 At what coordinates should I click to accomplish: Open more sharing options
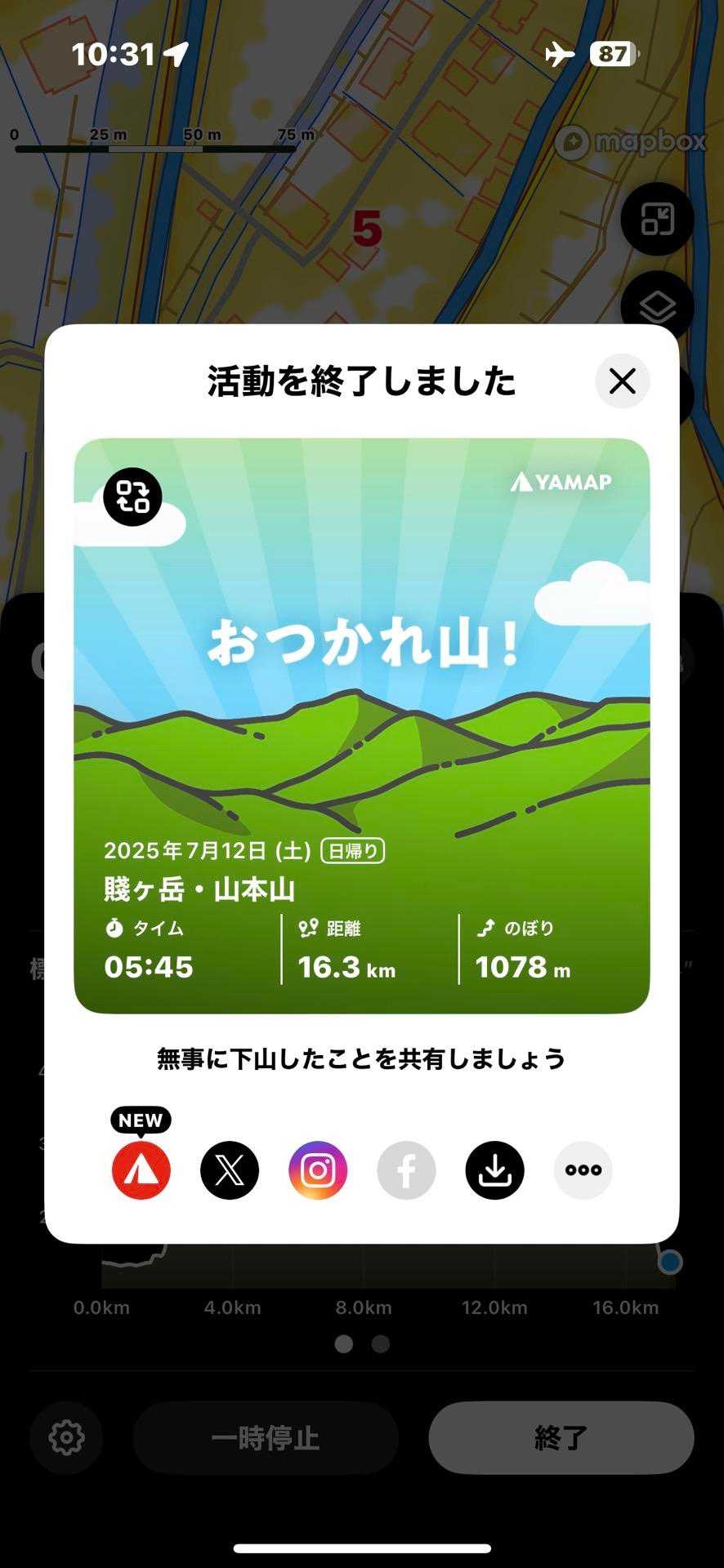(583, 1170)
